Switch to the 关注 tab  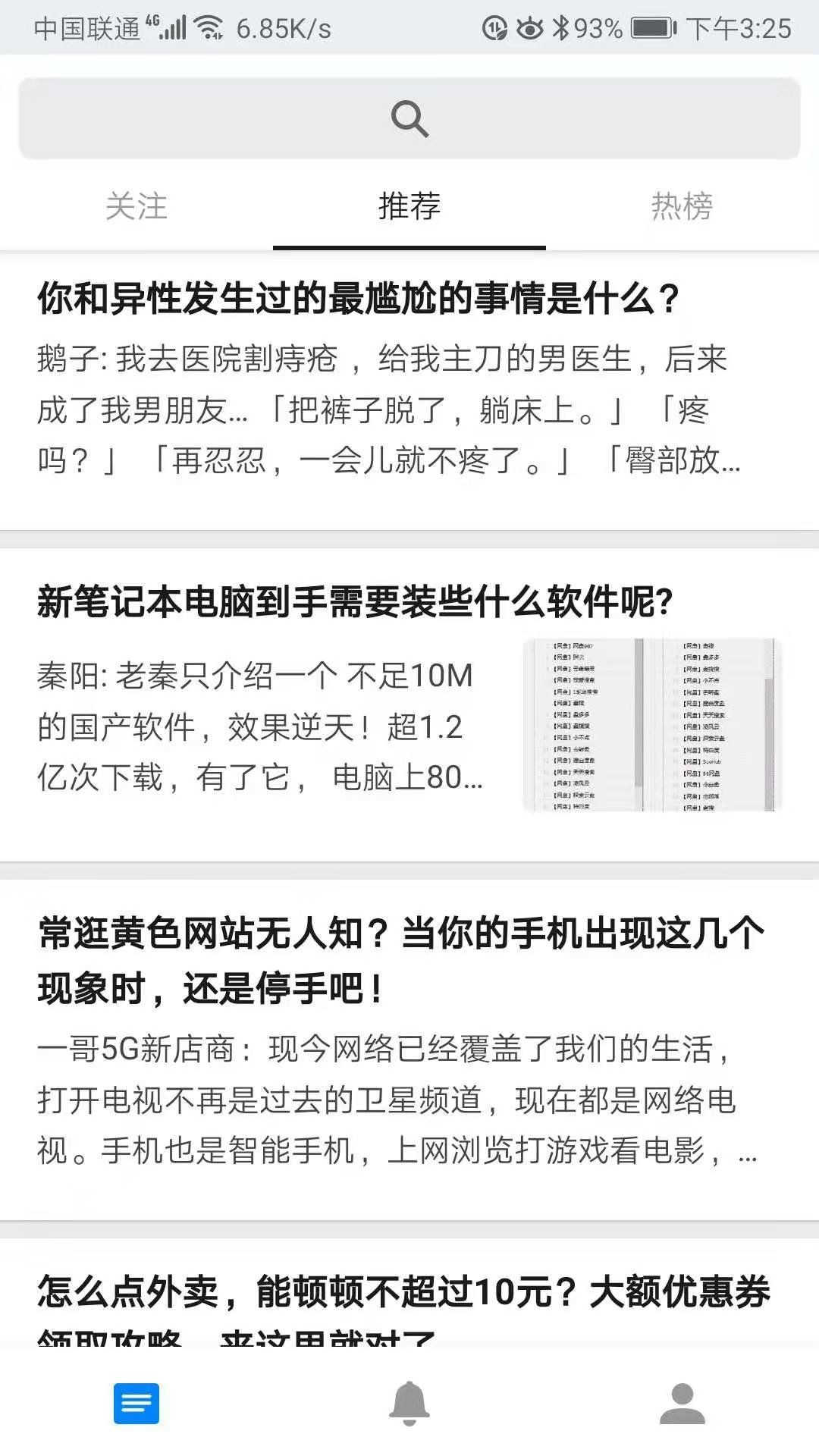[136, 206]
